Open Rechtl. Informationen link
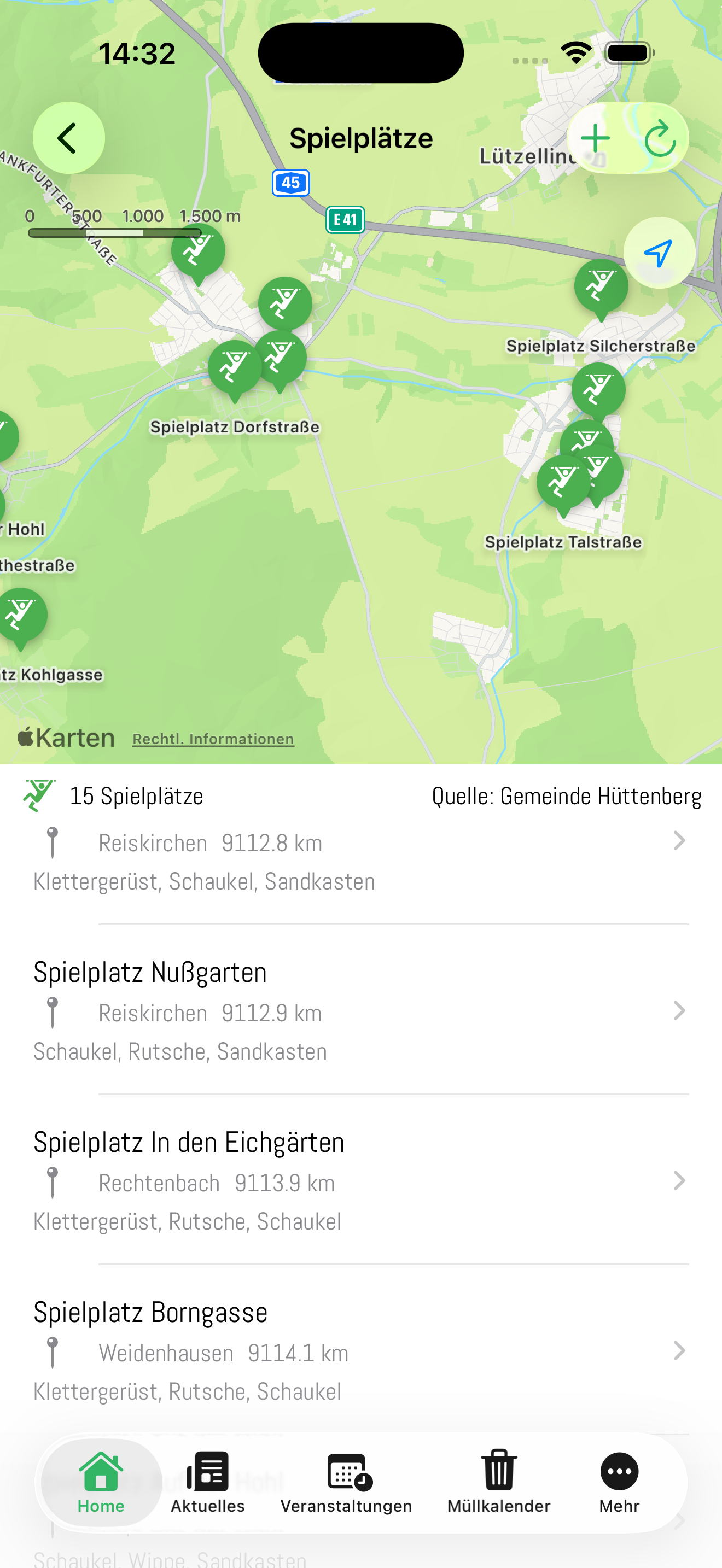Viewport: 722px width, 1568px height. pos(213,738)
